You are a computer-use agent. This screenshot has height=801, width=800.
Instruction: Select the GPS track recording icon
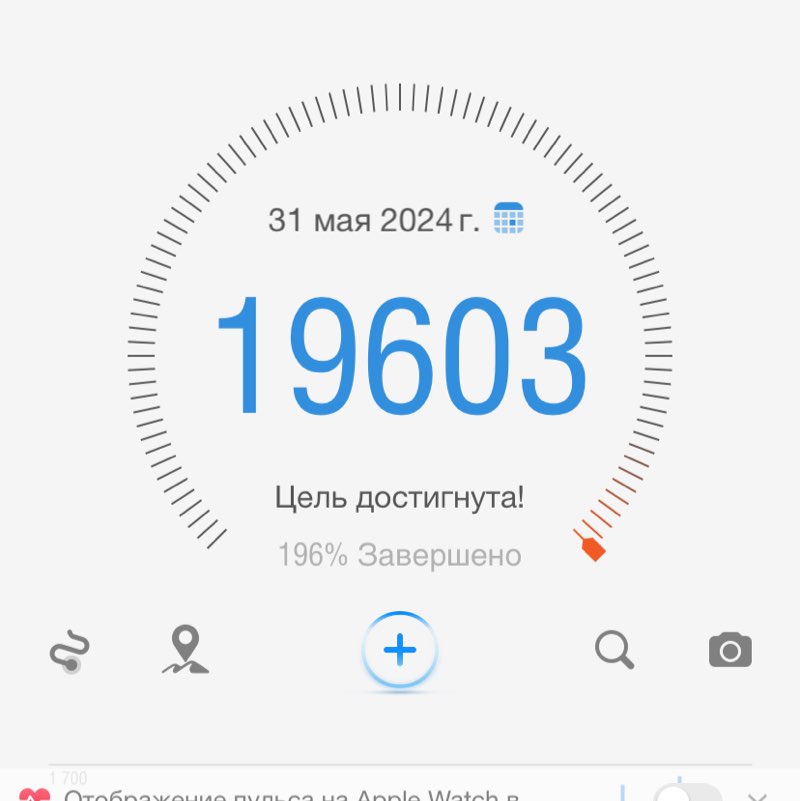pos(70,650)
